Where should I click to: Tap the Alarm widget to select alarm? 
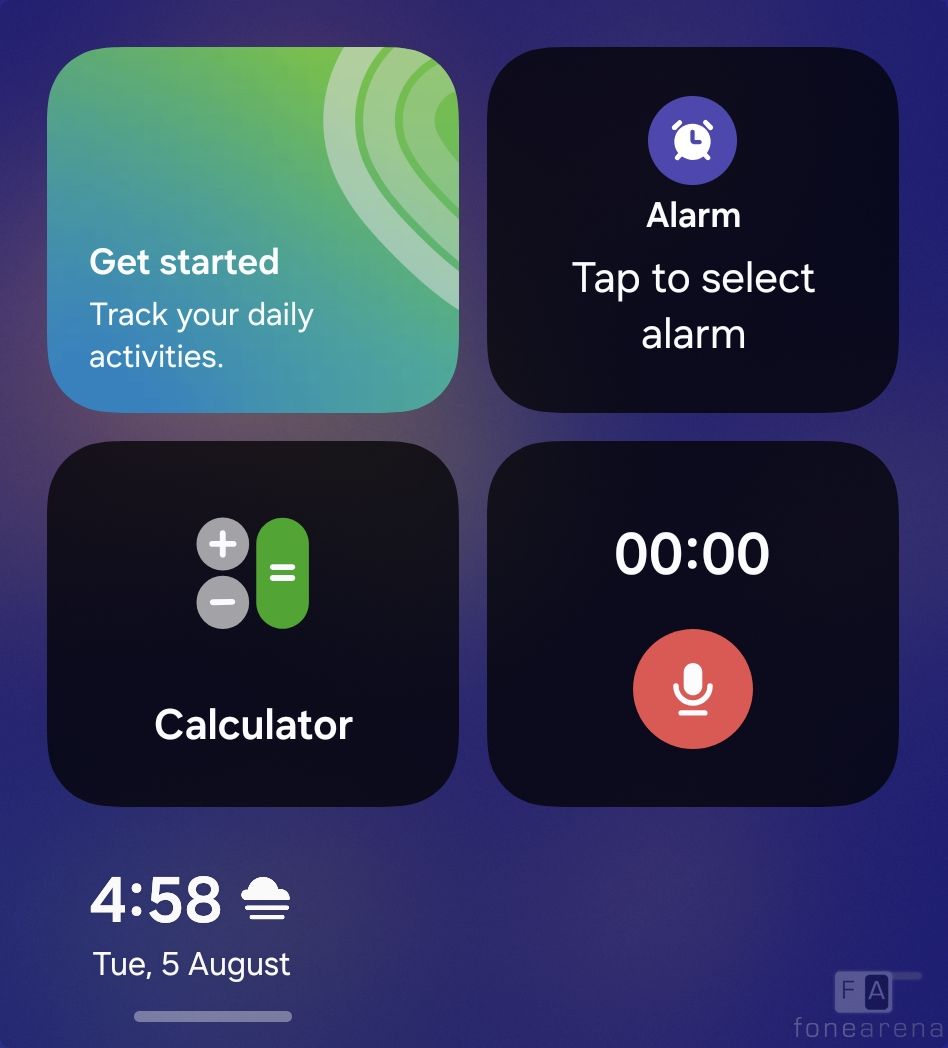click(692, 230)
